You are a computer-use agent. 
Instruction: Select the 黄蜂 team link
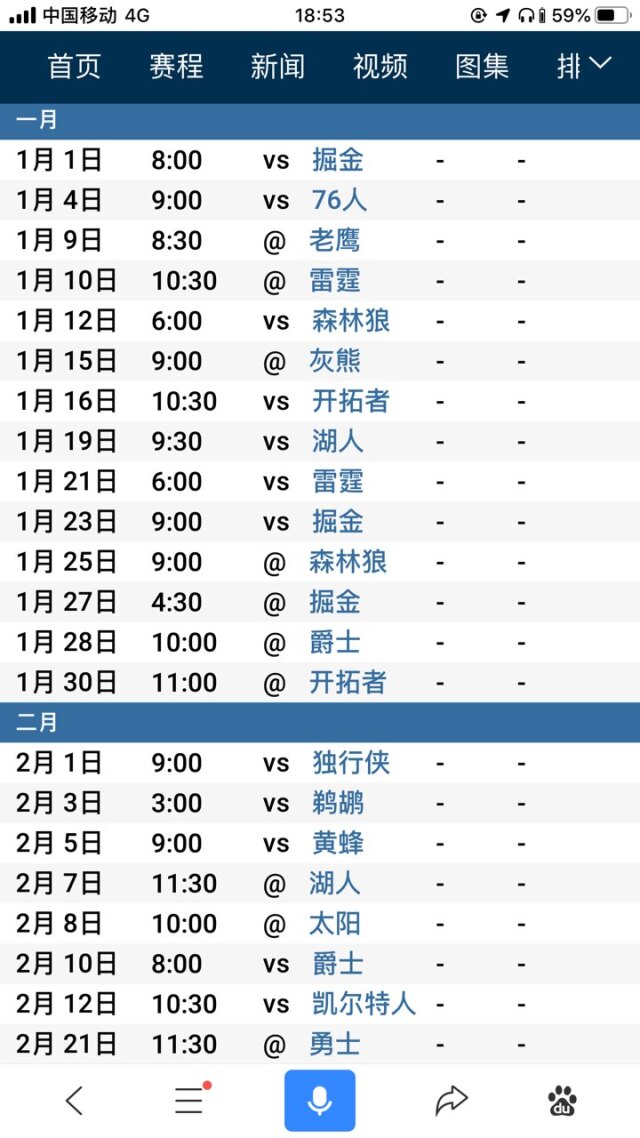338,843
